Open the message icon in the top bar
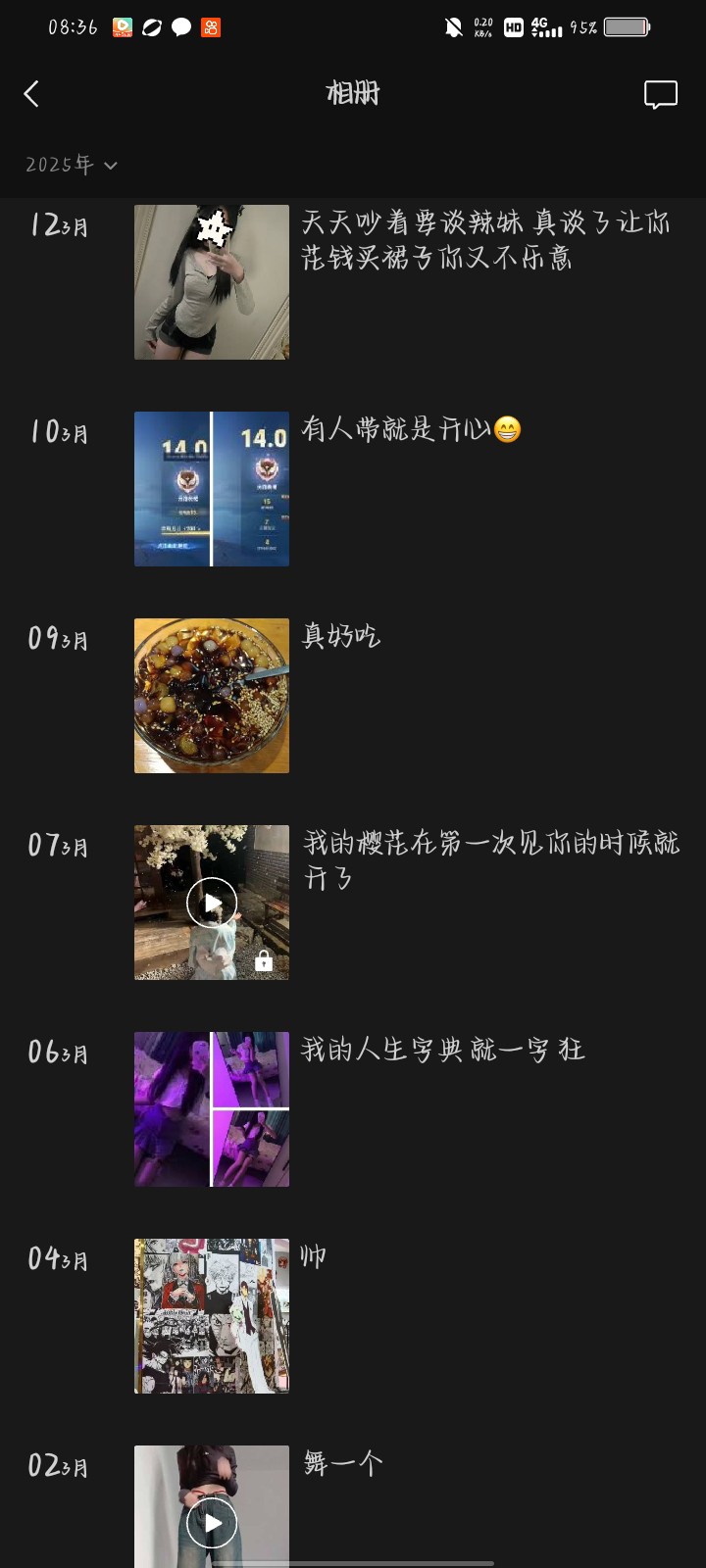This screenshot has width=706, height=1568. (660, 94)
